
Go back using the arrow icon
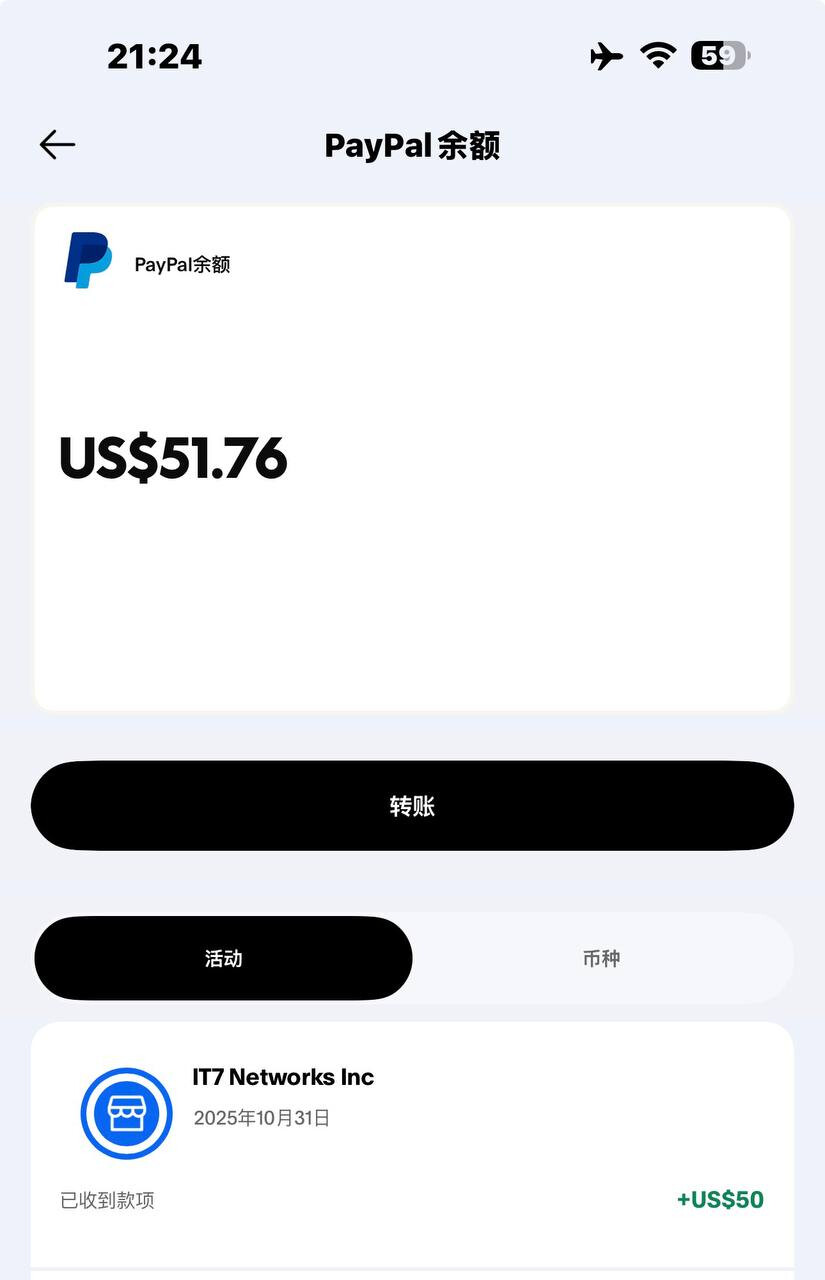coord(57,145)
